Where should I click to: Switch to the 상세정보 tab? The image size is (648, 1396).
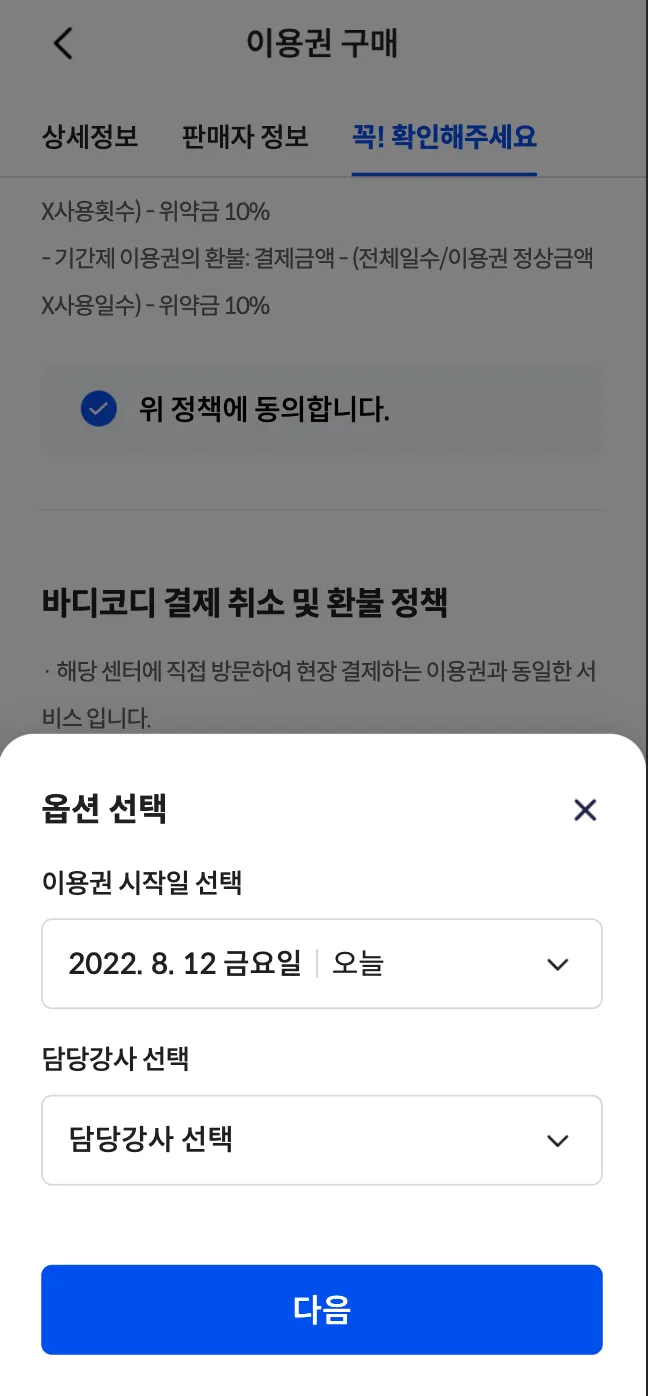(90, 137)
